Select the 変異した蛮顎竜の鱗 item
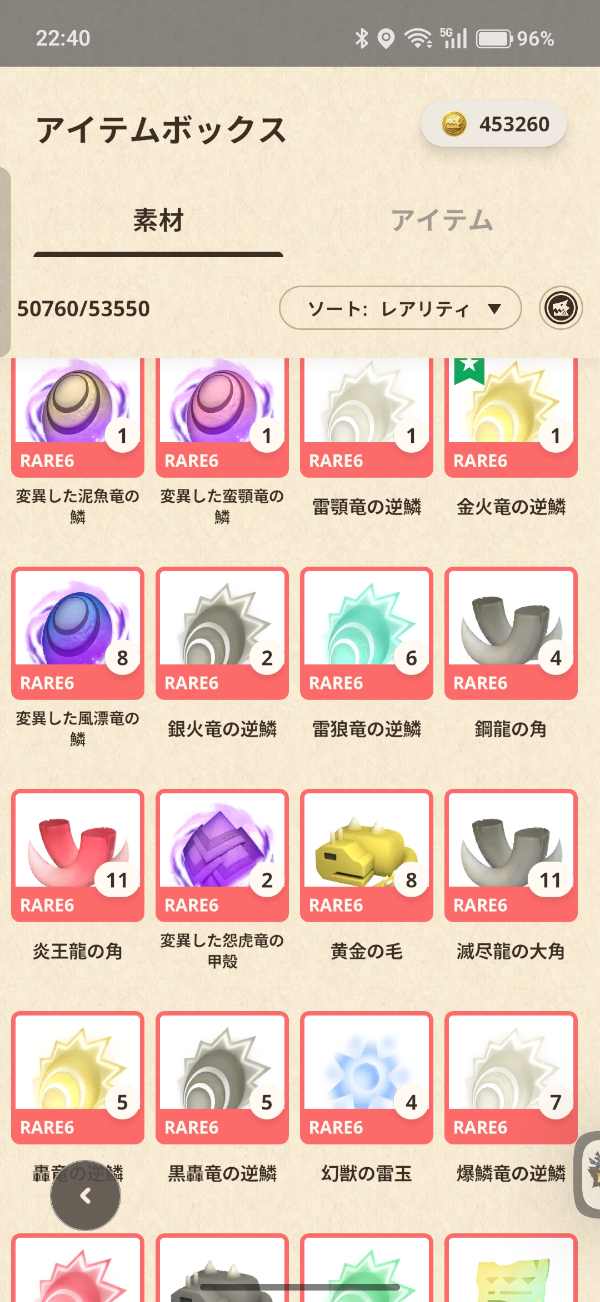The image size is (600, 1302). coord(222,415)
